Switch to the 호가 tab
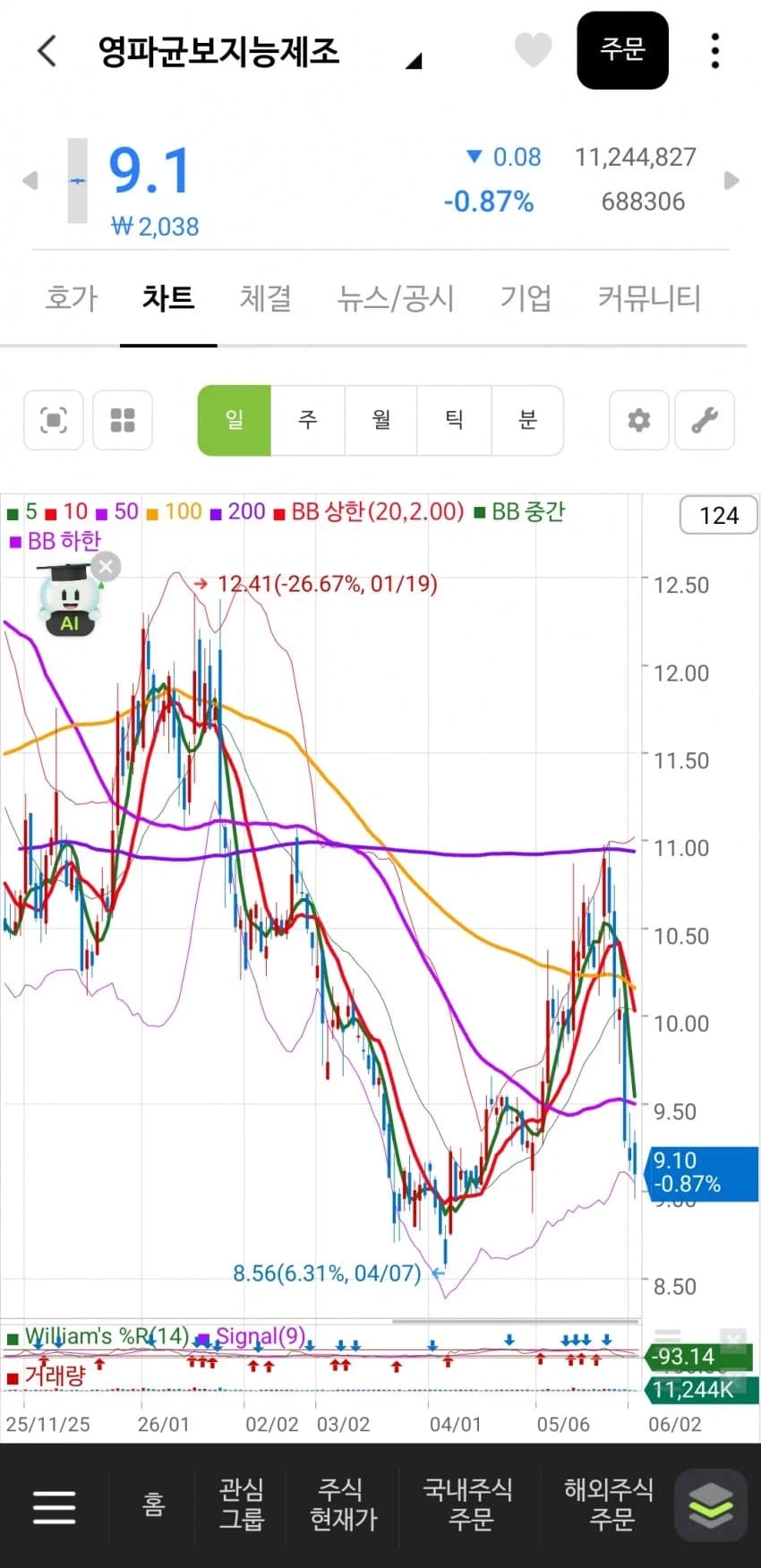 [x=72, y=298]
